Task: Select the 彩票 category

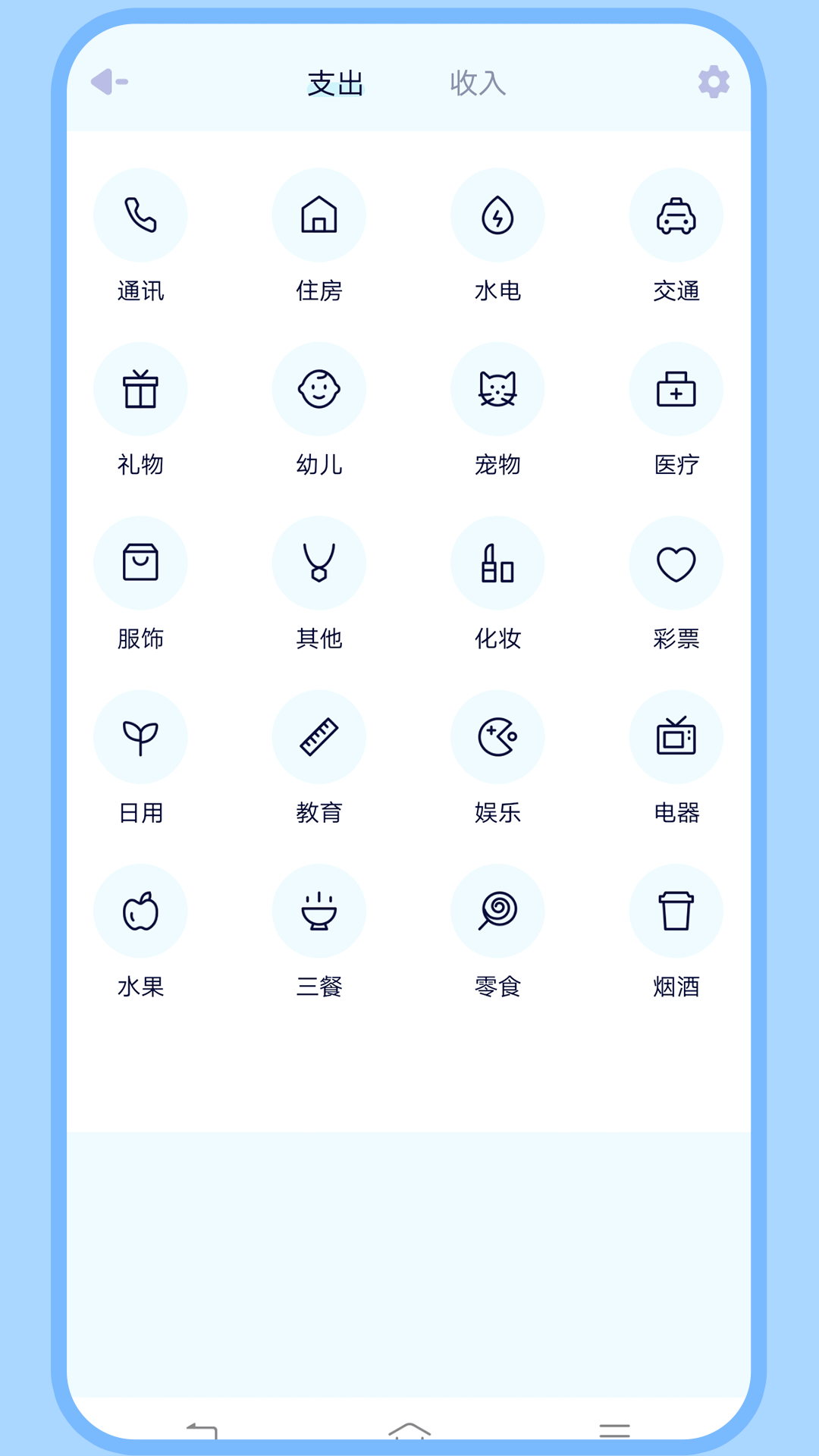Action: coord(676,563)
